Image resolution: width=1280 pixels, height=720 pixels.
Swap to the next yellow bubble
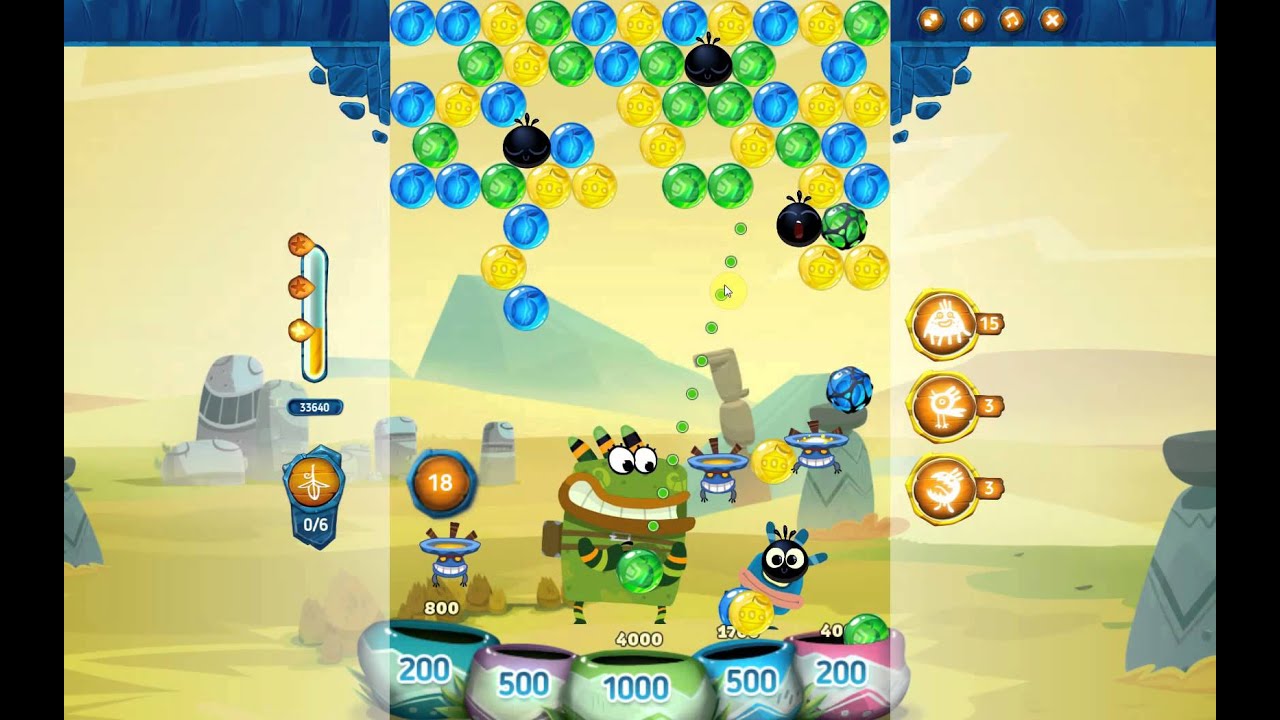[748, 611]
